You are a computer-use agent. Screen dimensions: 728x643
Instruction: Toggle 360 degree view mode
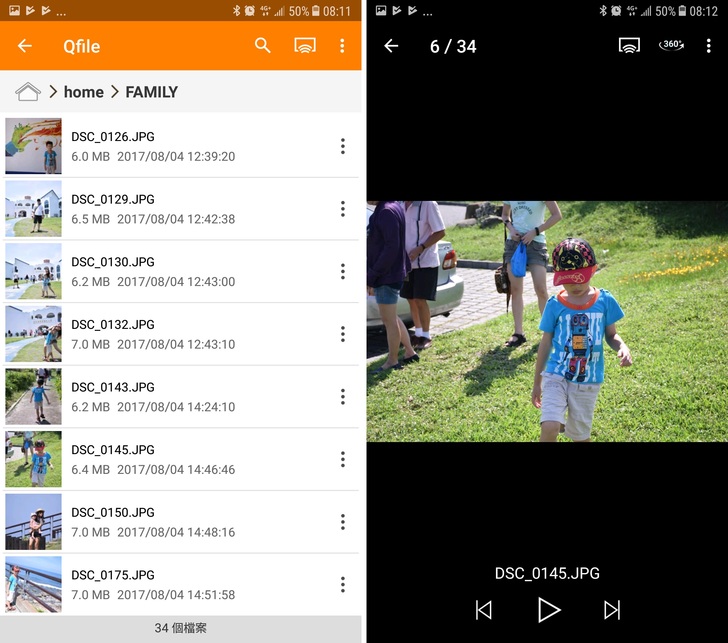(x=671, y=46)
